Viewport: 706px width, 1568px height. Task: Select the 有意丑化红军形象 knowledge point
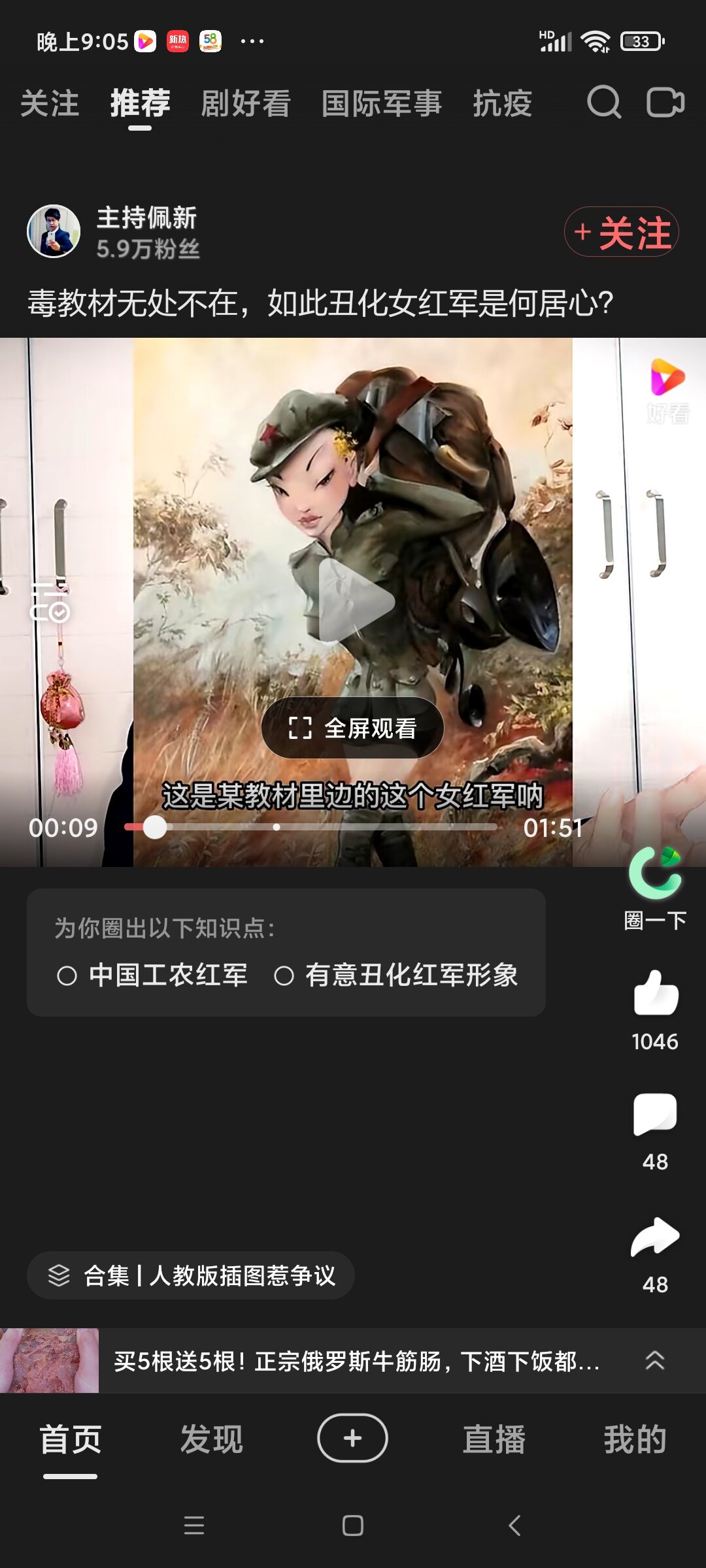point(396,975)
